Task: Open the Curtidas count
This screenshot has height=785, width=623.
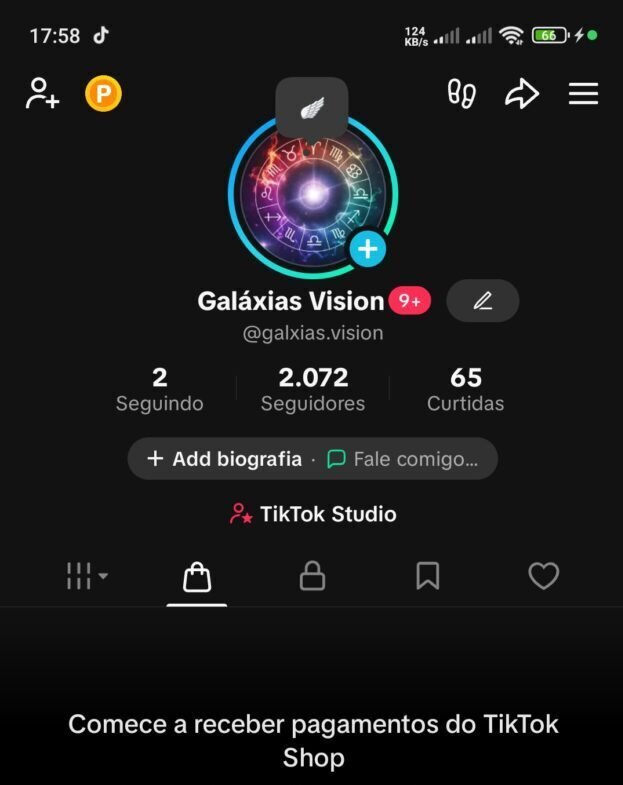Action: 465,389
